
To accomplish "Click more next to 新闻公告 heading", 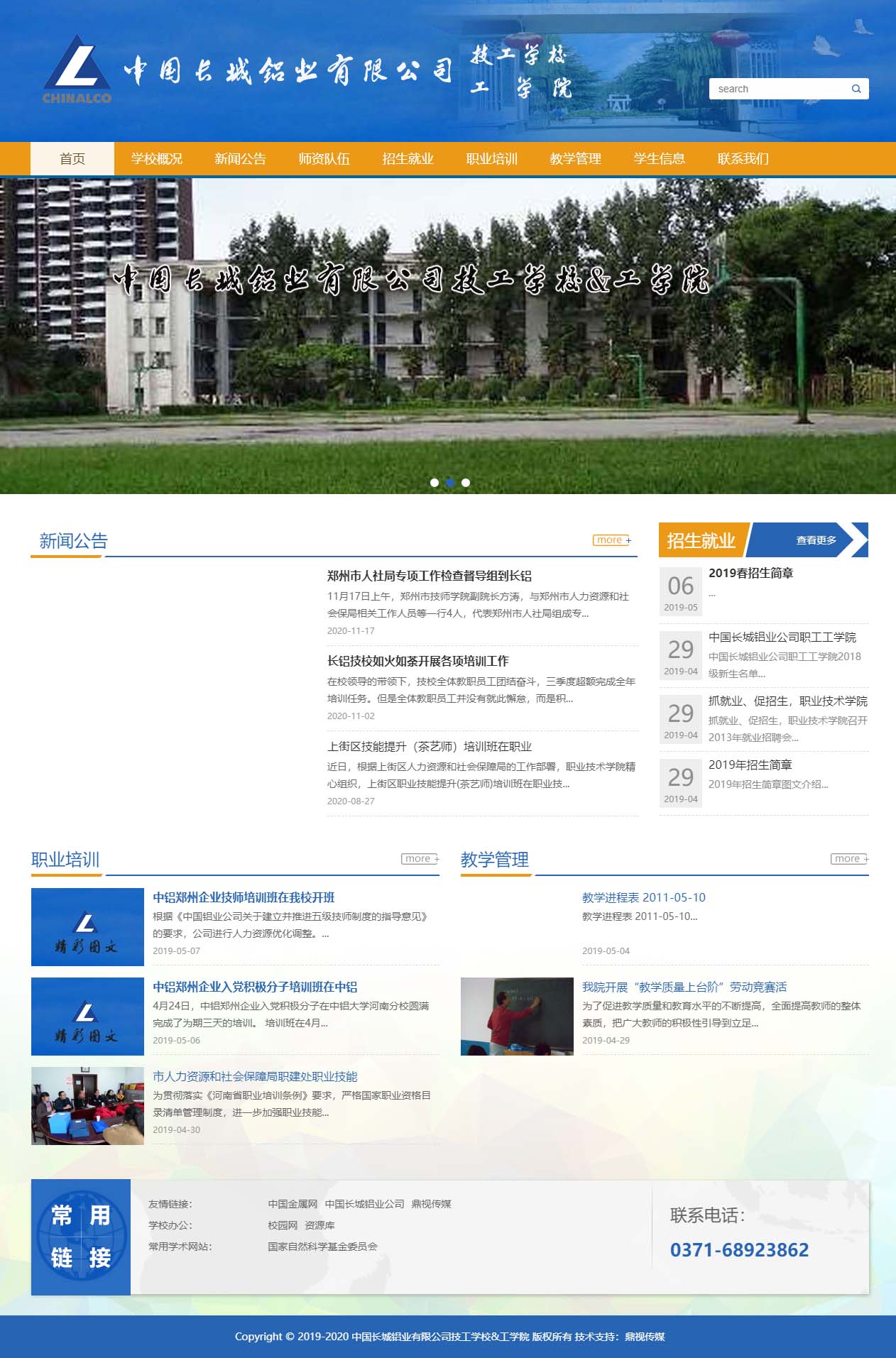I will [x=611, y=540].
